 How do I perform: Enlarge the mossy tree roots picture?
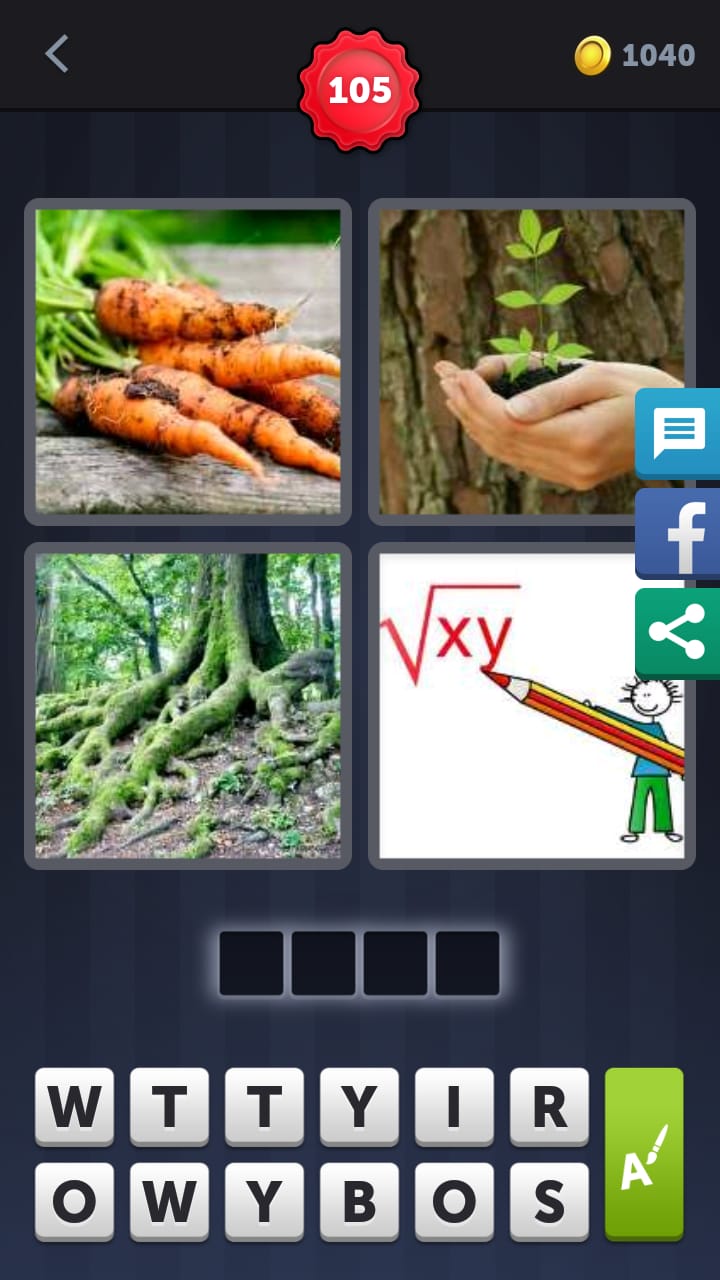coord(188,705)
